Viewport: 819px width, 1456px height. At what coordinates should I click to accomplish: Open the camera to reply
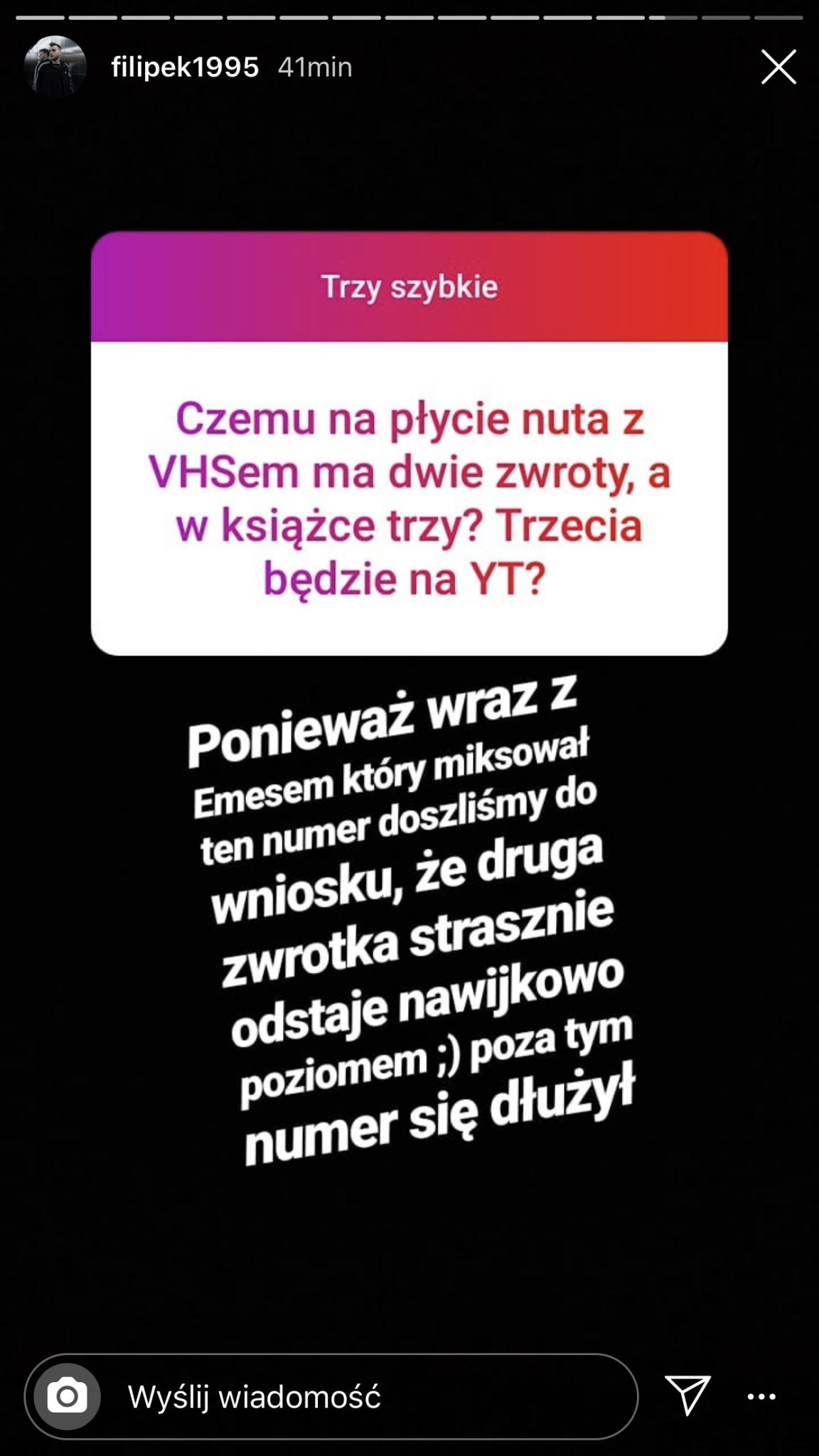68,1396
